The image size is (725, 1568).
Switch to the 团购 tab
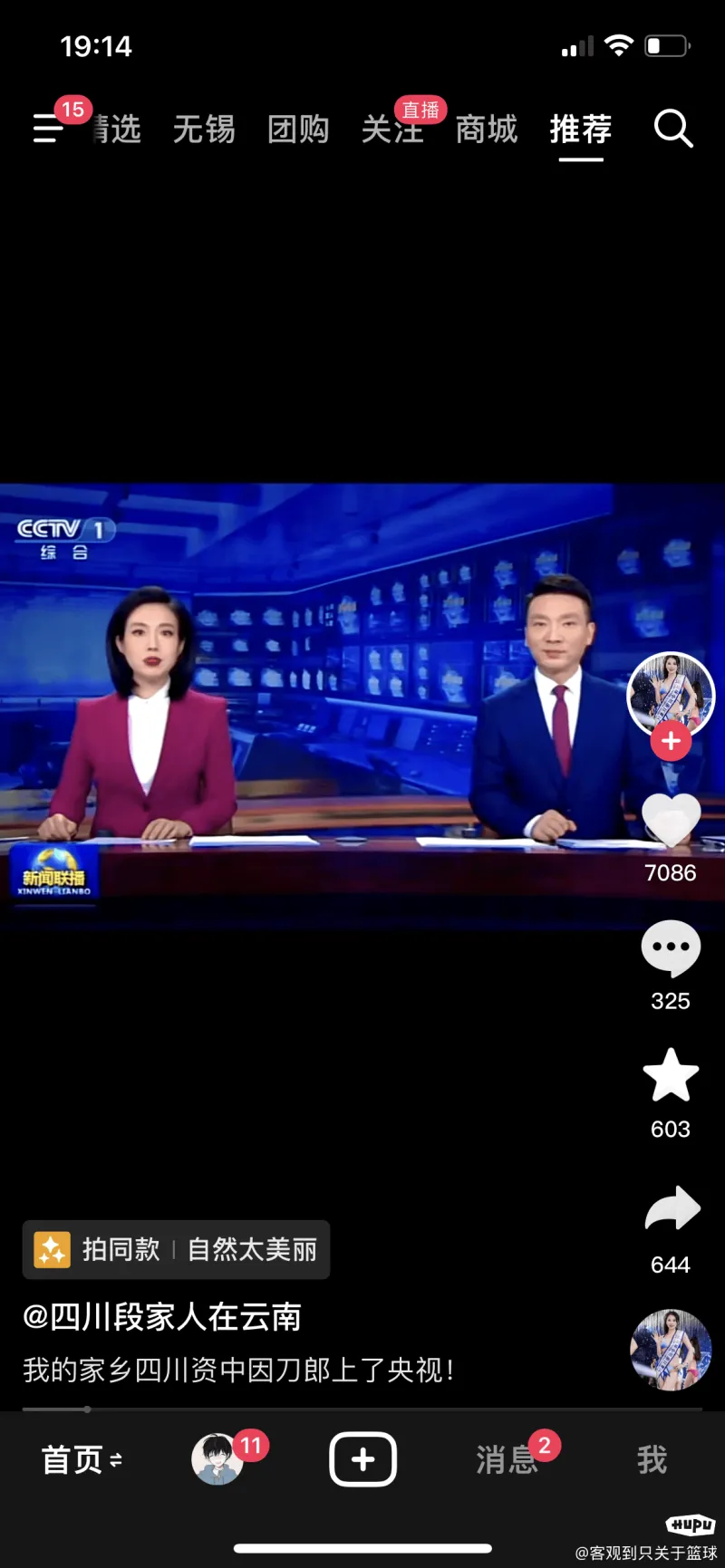tap(298, 130)
